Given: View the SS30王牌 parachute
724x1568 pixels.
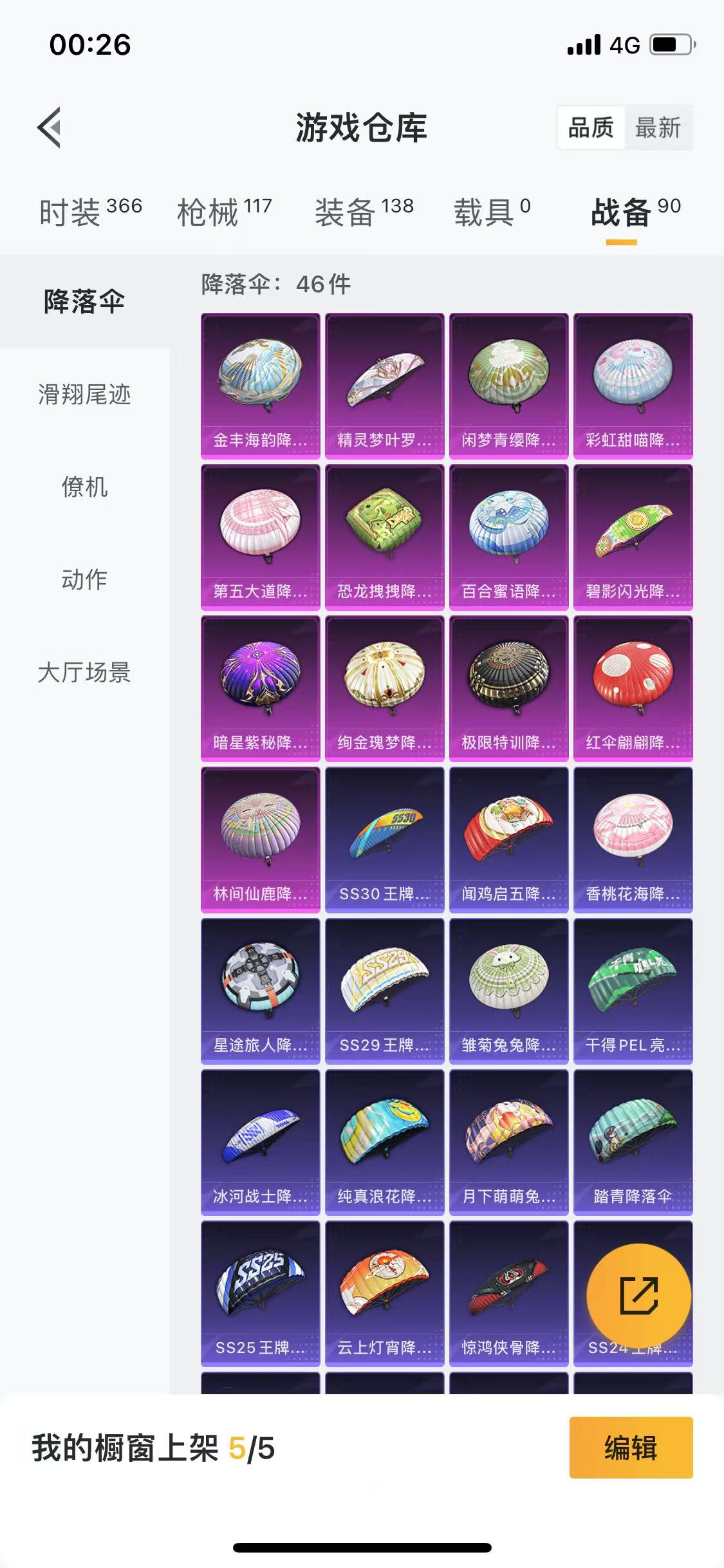Looking at the screenshot, I should click(x=385, y=840).
